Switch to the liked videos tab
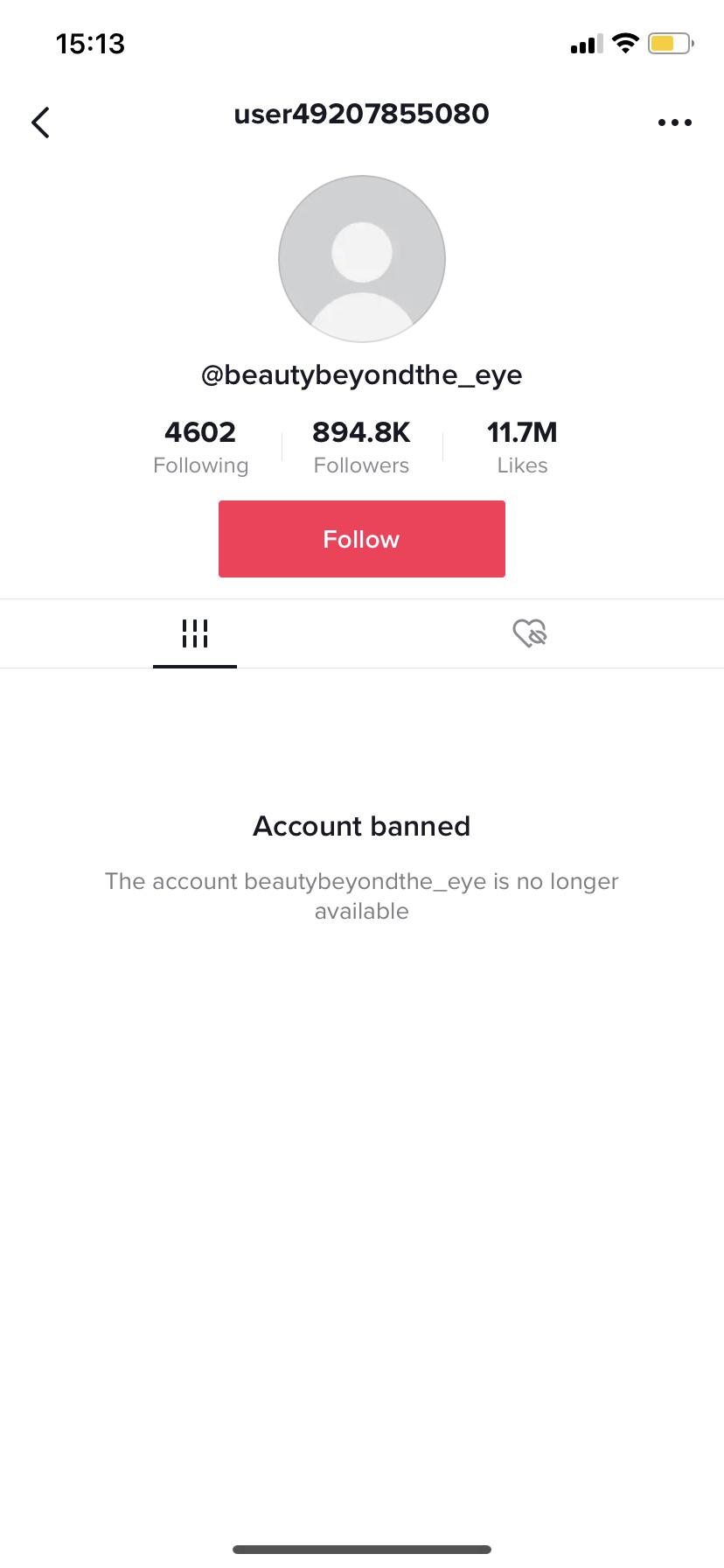This screenshot has width=724, height=1568. (x=529, y=633)
